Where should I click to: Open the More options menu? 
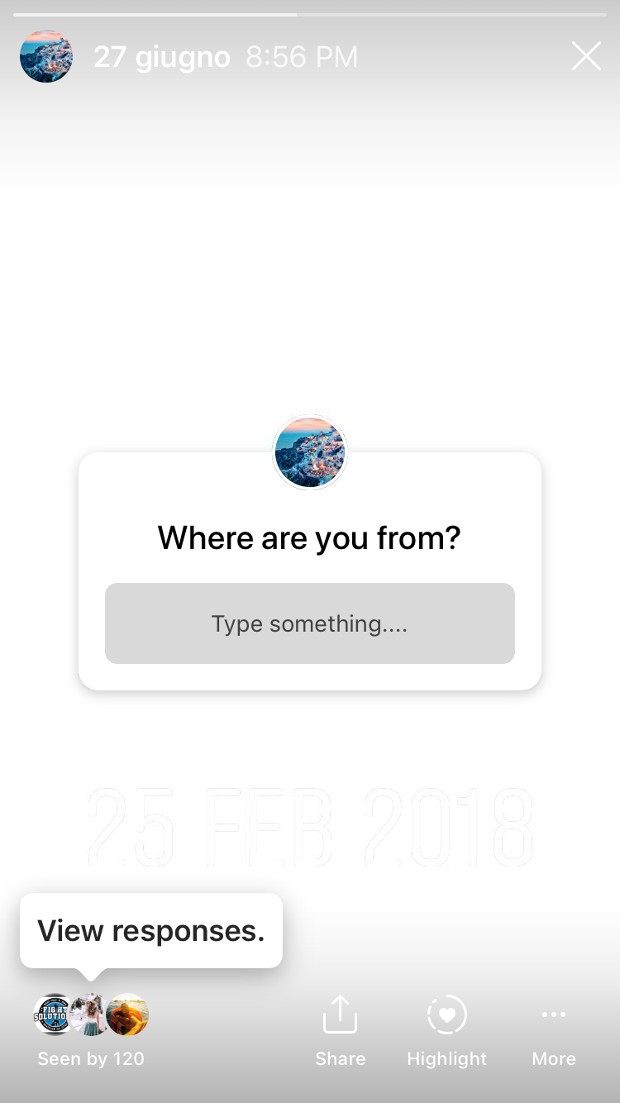tap(553, 1030)
